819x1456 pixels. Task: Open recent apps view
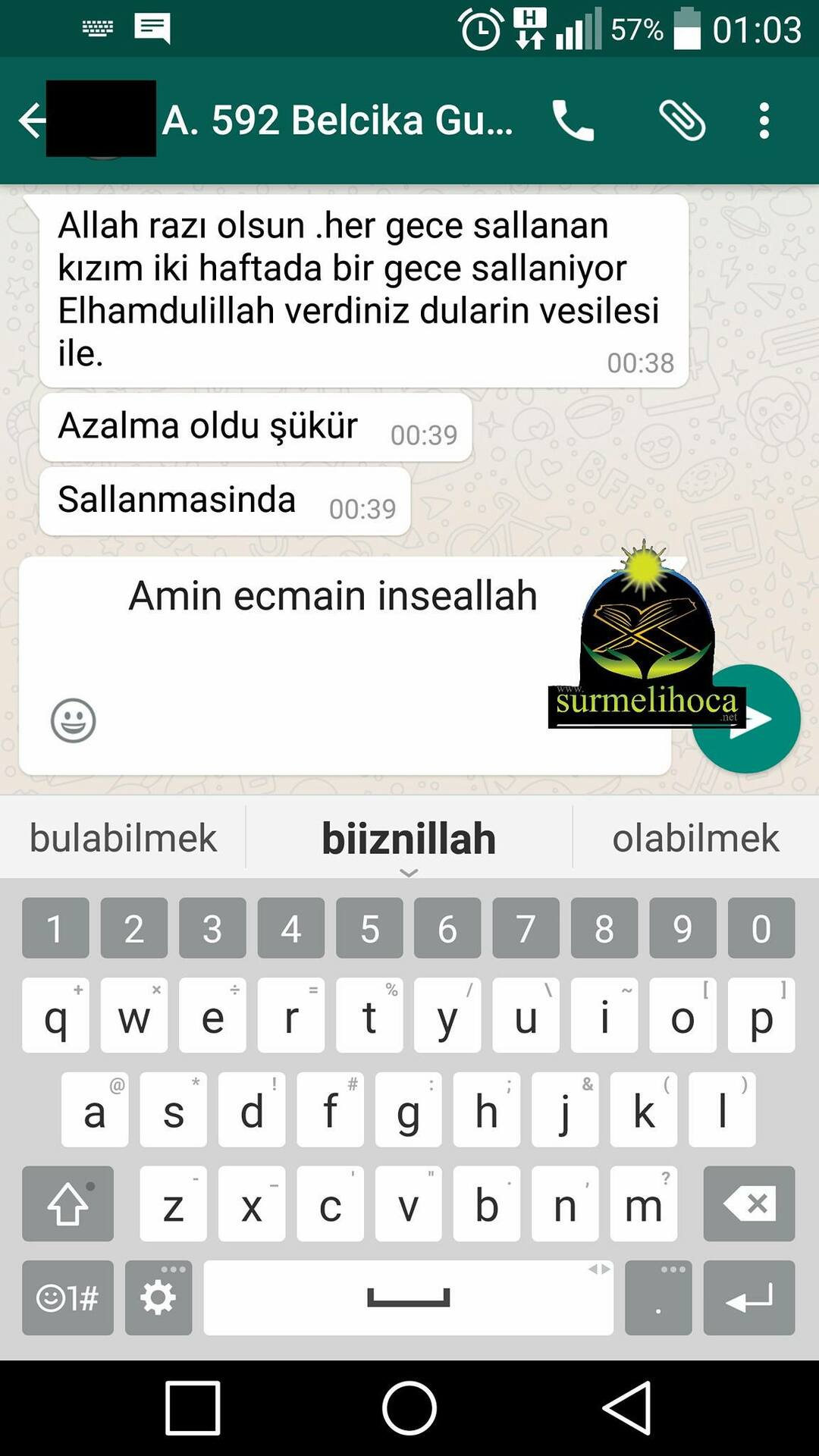tap(193, 1408)
